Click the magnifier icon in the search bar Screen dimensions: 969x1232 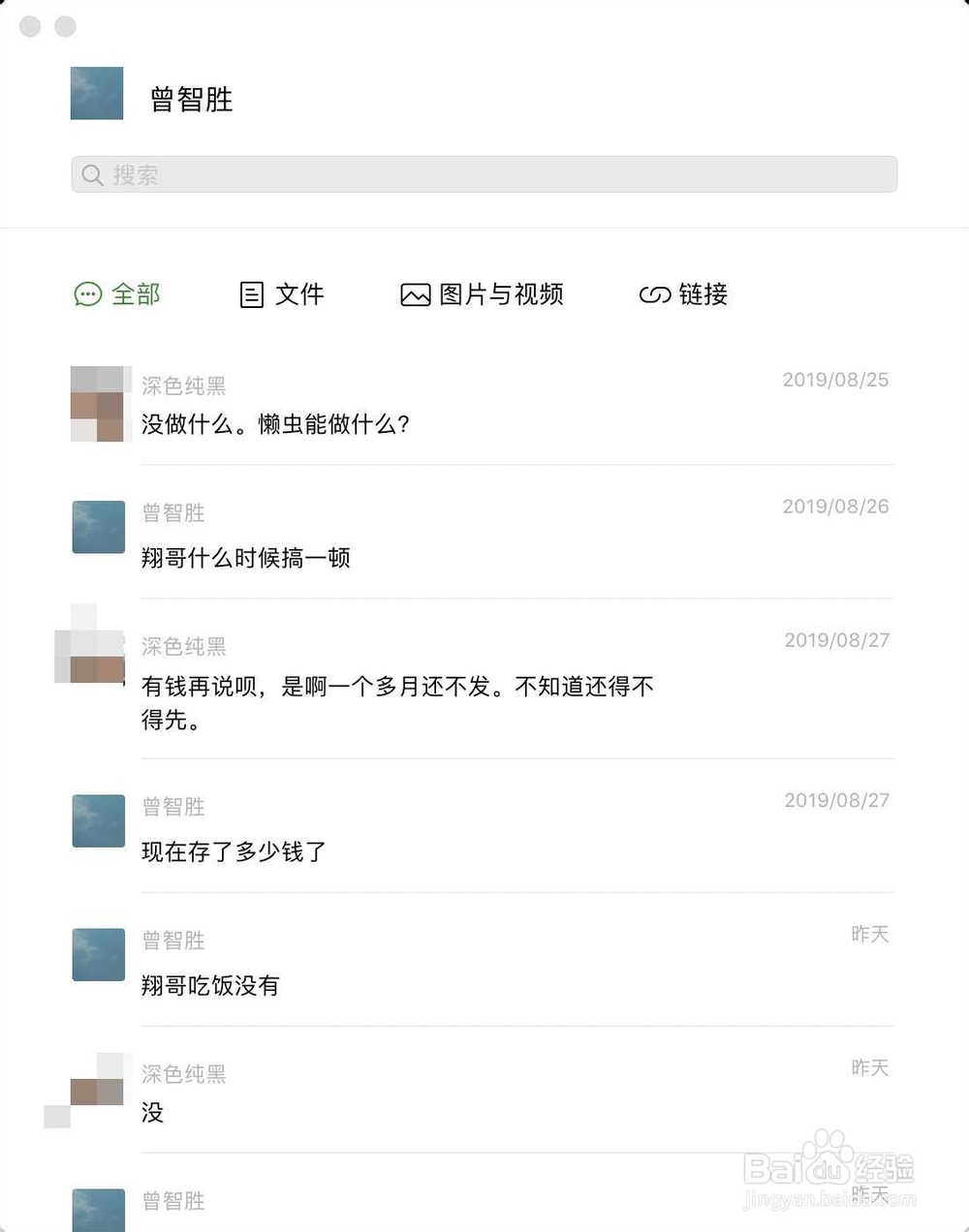click(x=92, y=174)
